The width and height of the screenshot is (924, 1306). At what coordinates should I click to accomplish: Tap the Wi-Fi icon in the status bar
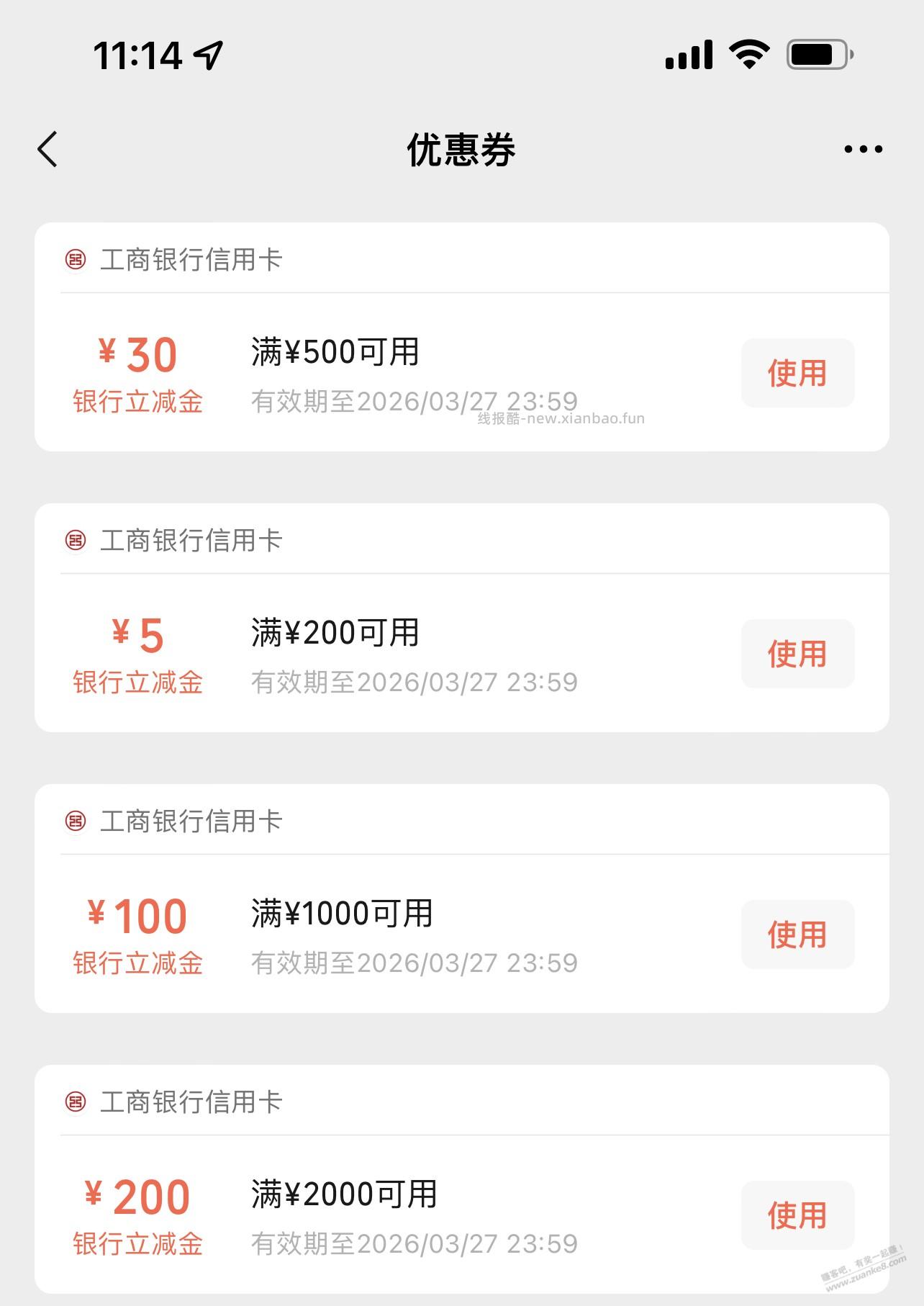[748, 53]
